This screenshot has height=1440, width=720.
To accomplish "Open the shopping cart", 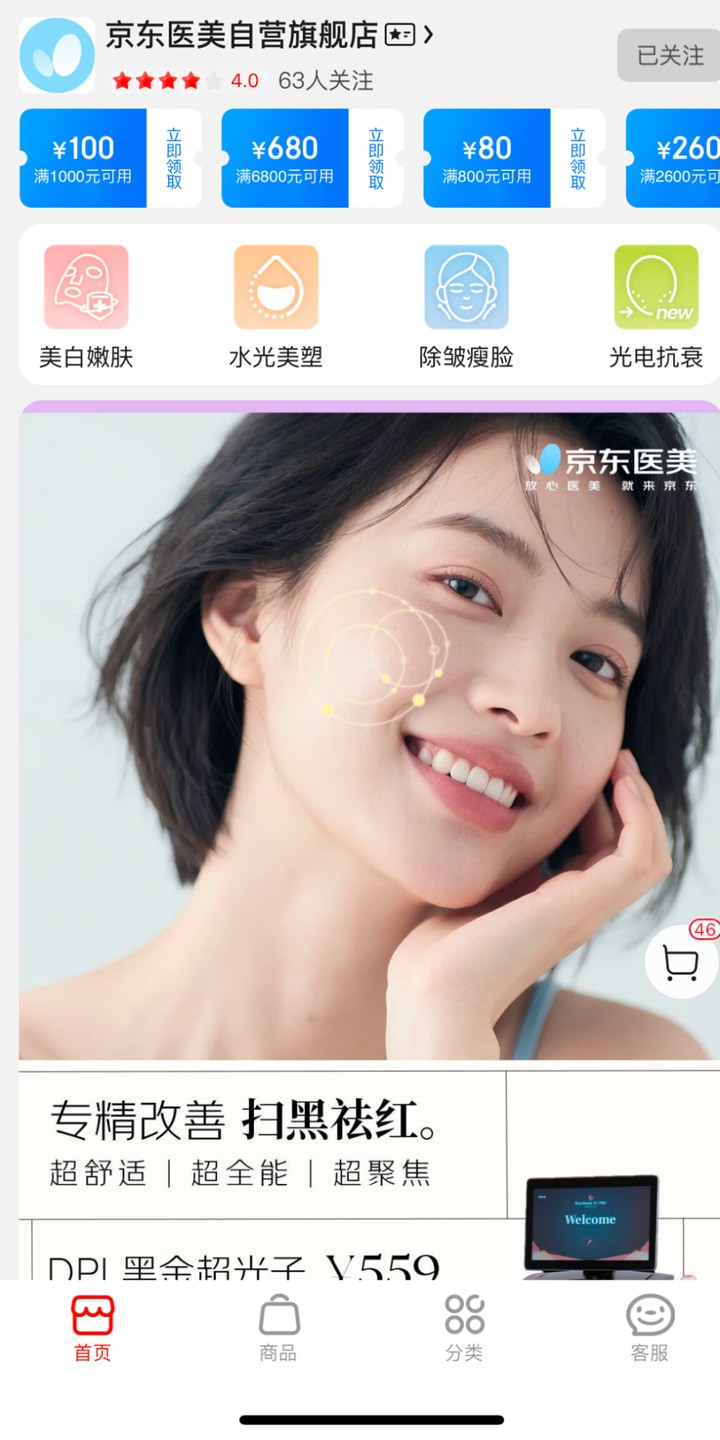I will 681,962.
